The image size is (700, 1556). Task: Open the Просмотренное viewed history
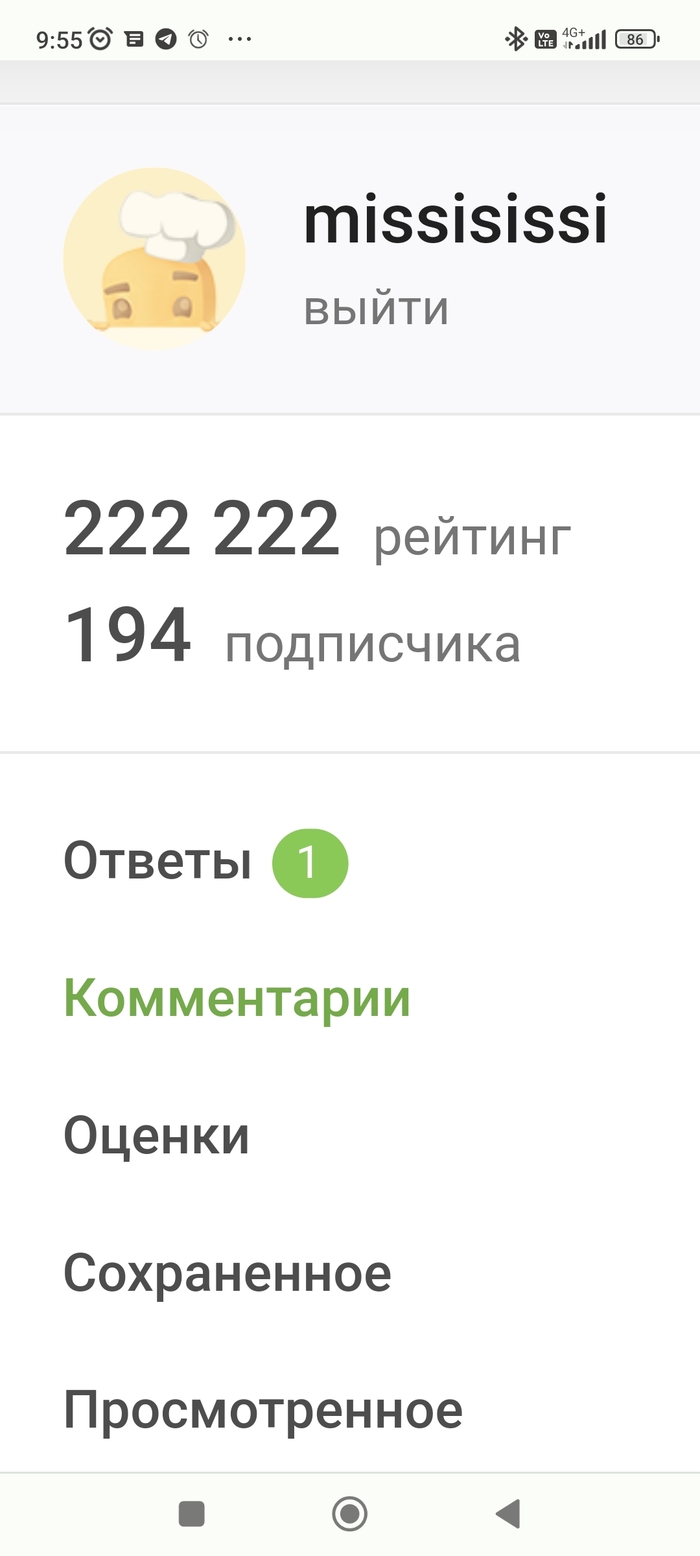[x=263, y=1410]
